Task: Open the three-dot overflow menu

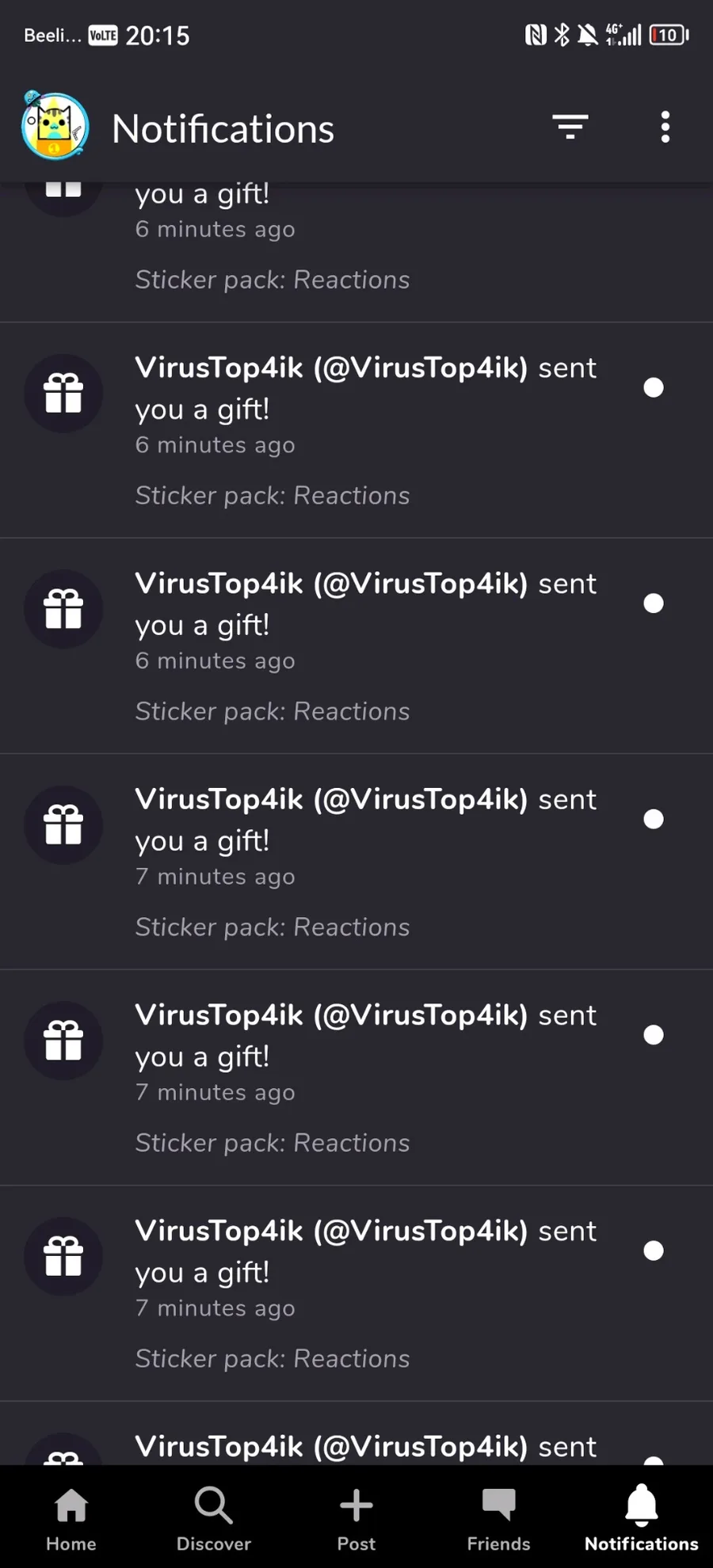Action: [x=665, y=127]
